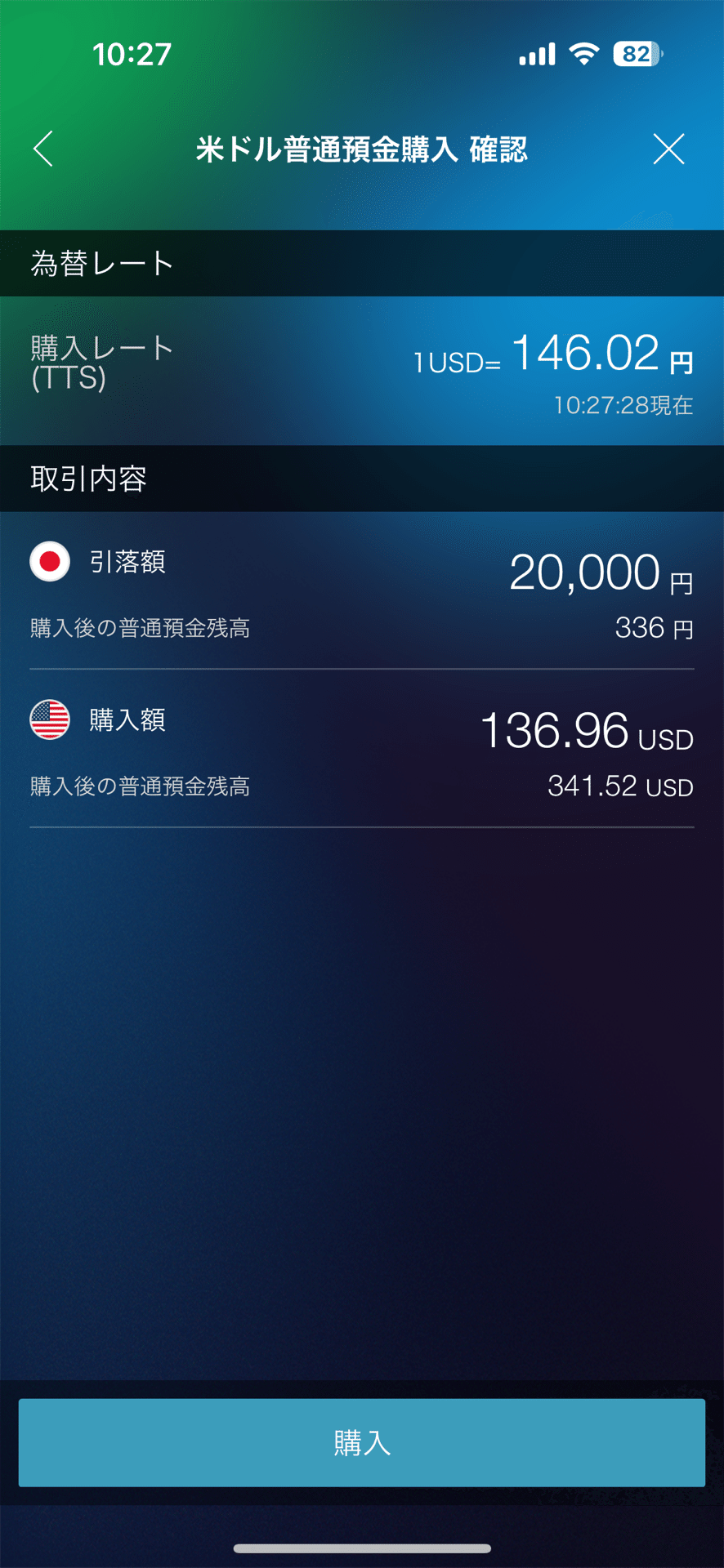Expand the 購入額 transaction row
724x1568 pixels.
pyautogui.click(x=362, y=731)
